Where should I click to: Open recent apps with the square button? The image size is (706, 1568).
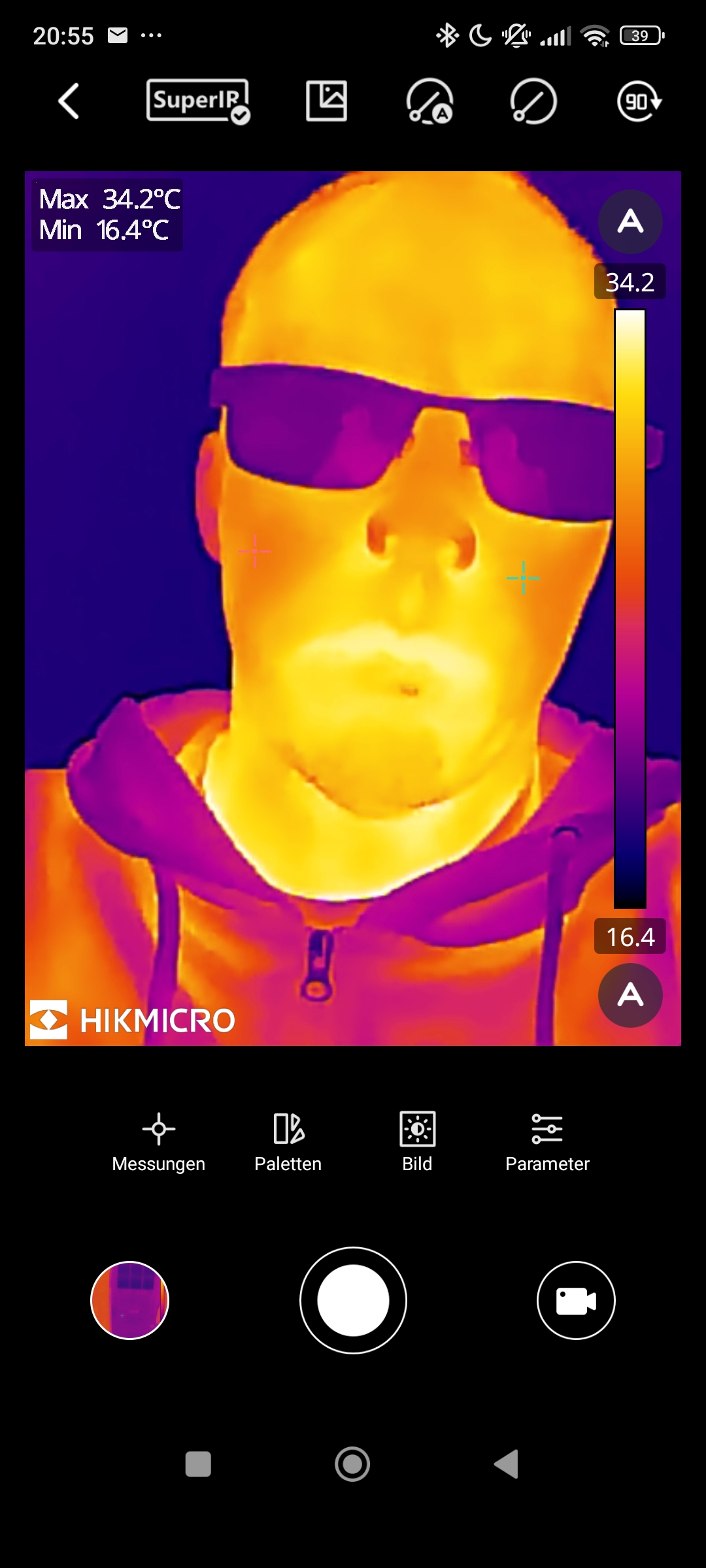coord(198,1464)
